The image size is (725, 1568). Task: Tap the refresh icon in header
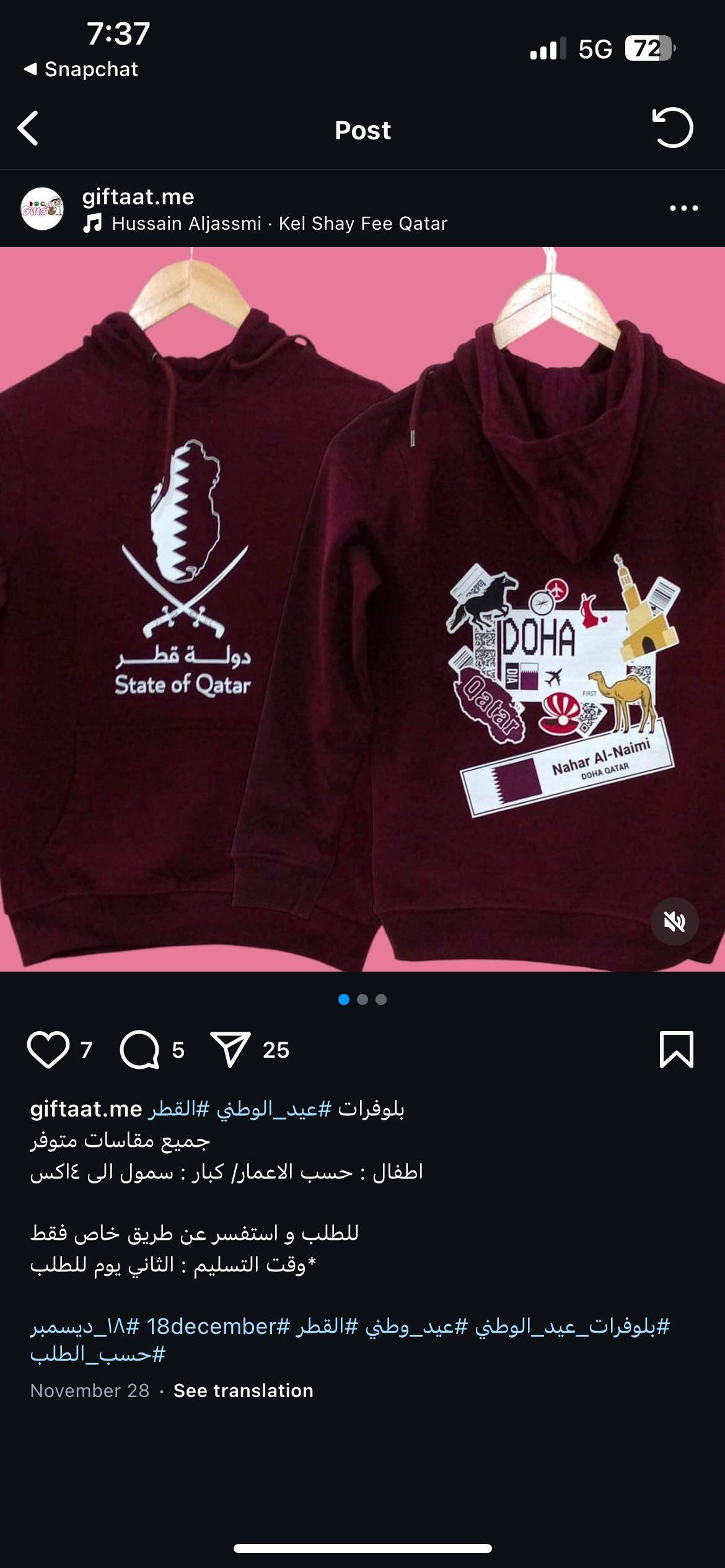coord(673,128)
